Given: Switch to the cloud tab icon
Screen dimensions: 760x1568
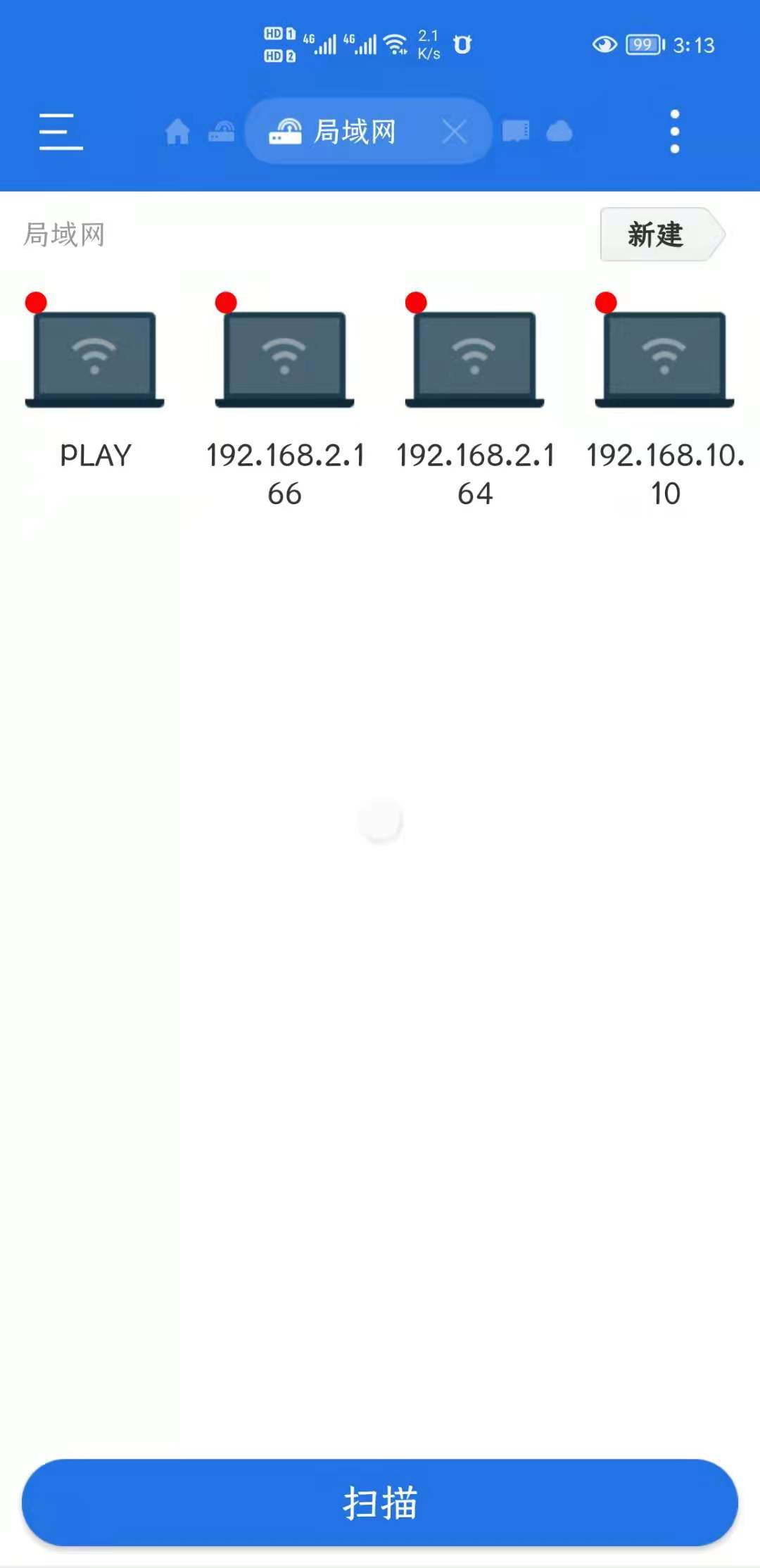Looking at the screenshot, I should tap(559, 132).
